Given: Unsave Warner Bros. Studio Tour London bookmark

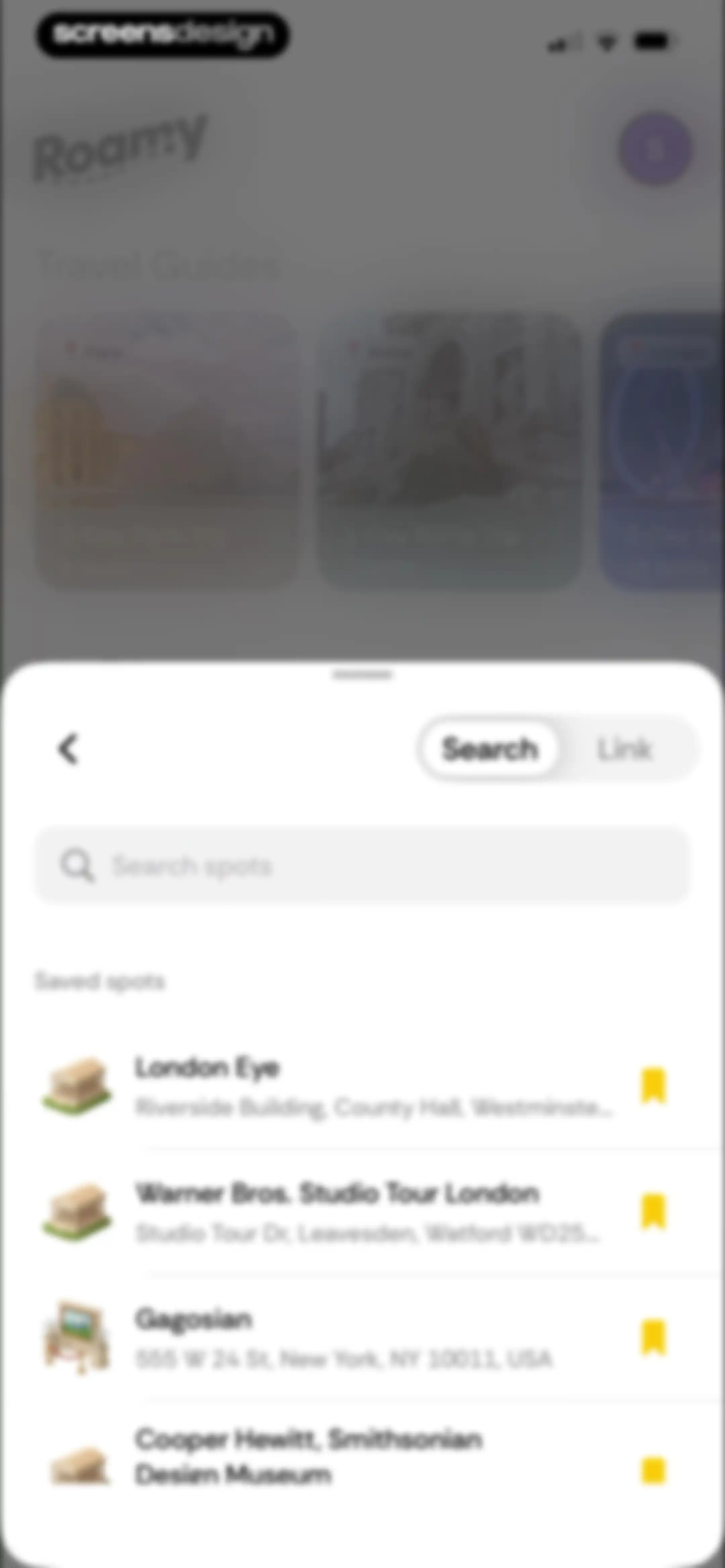Looking at the screenshot, I should [x=654, y=1212].
